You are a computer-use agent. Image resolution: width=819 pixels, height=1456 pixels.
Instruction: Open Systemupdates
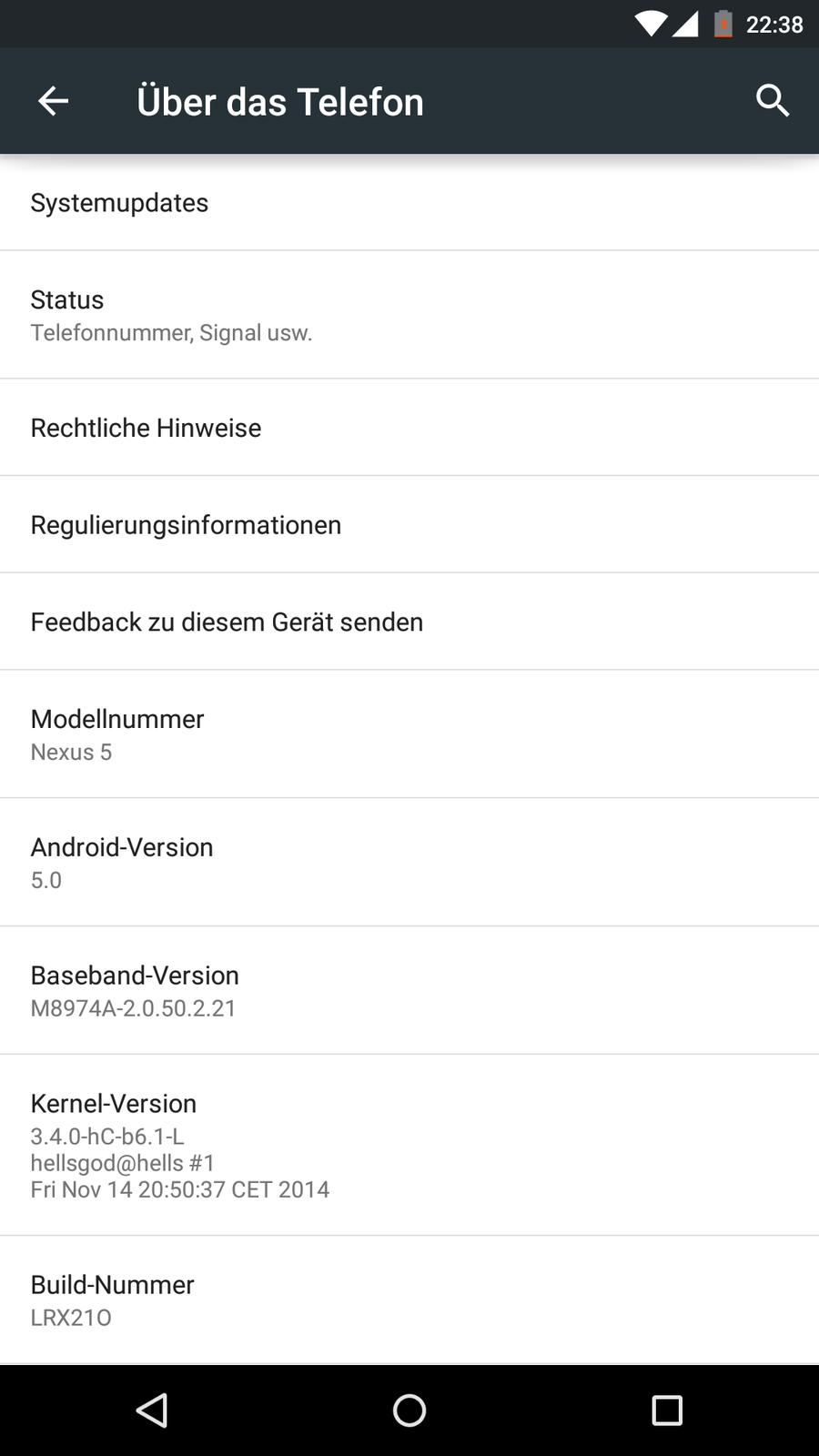click(409, 203)
